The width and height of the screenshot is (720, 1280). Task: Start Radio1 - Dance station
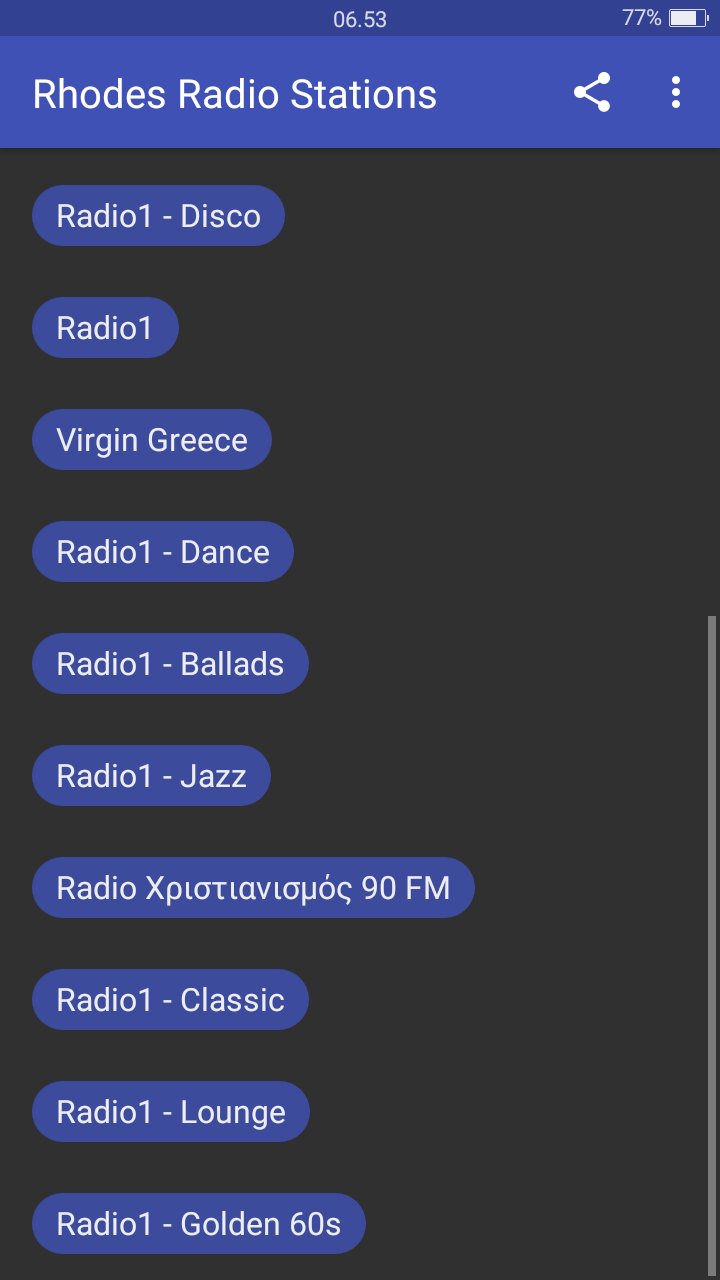tap(163, 551)
